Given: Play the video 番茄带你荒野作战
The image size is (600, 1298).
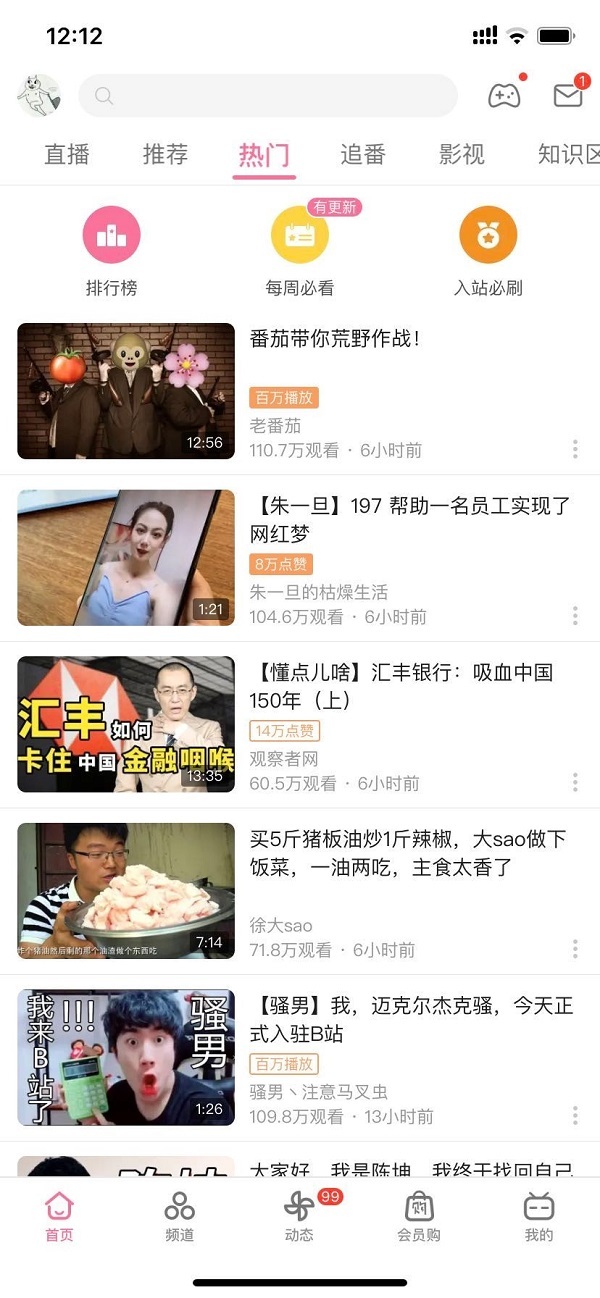Looking at the screenshot, I should [x=126, y=391].
